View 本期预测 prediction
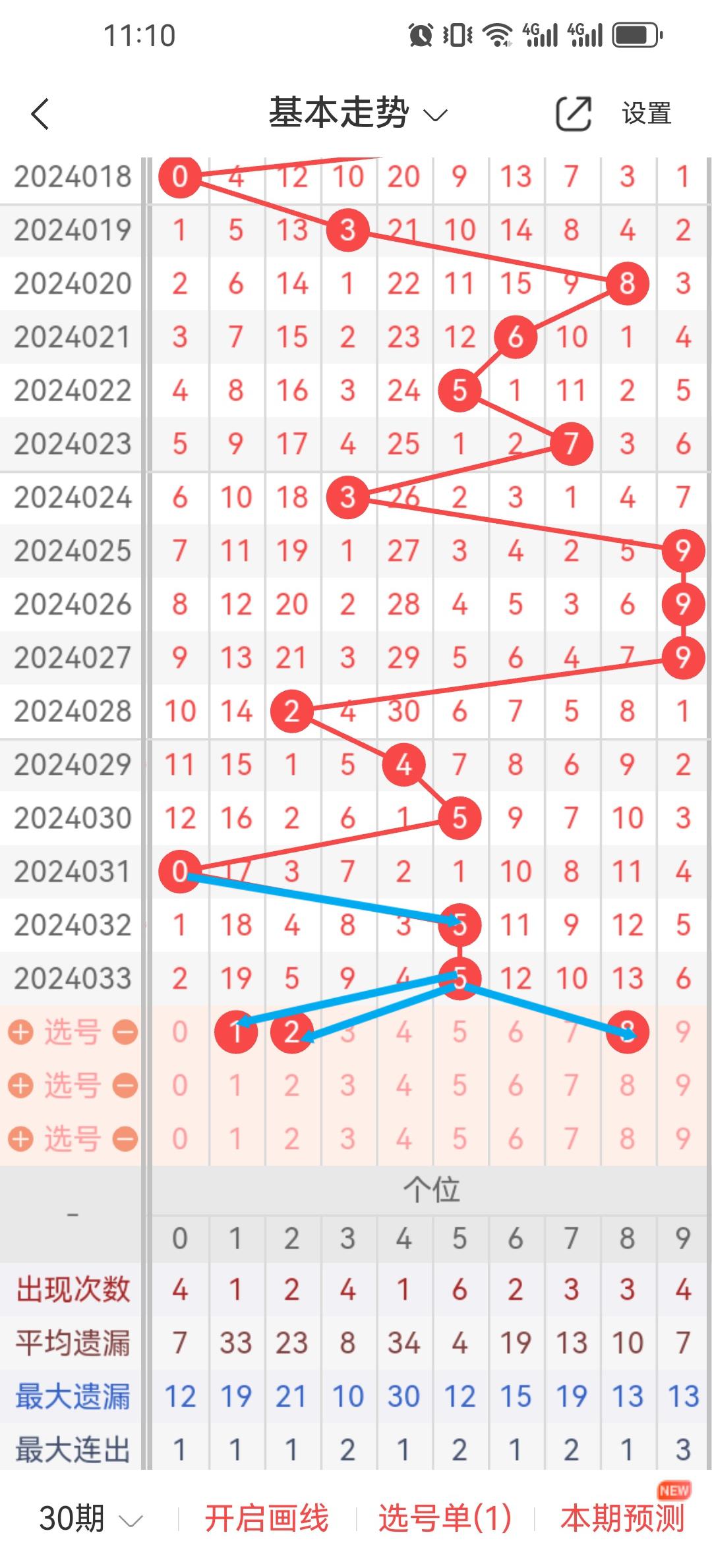 [x=622, y=1519]
